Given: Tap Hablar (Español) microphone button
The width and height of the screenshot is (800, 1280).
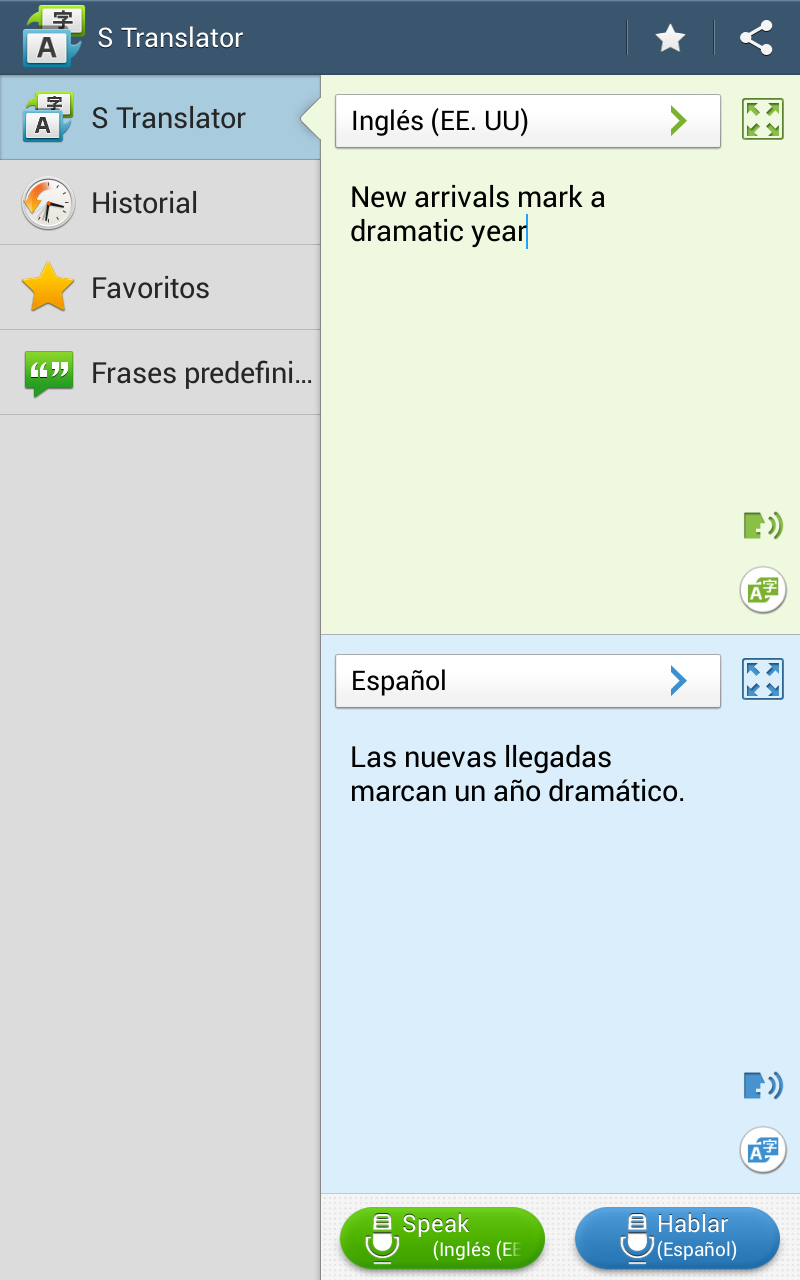Looking at the screenshot, I should [677, 1238].
